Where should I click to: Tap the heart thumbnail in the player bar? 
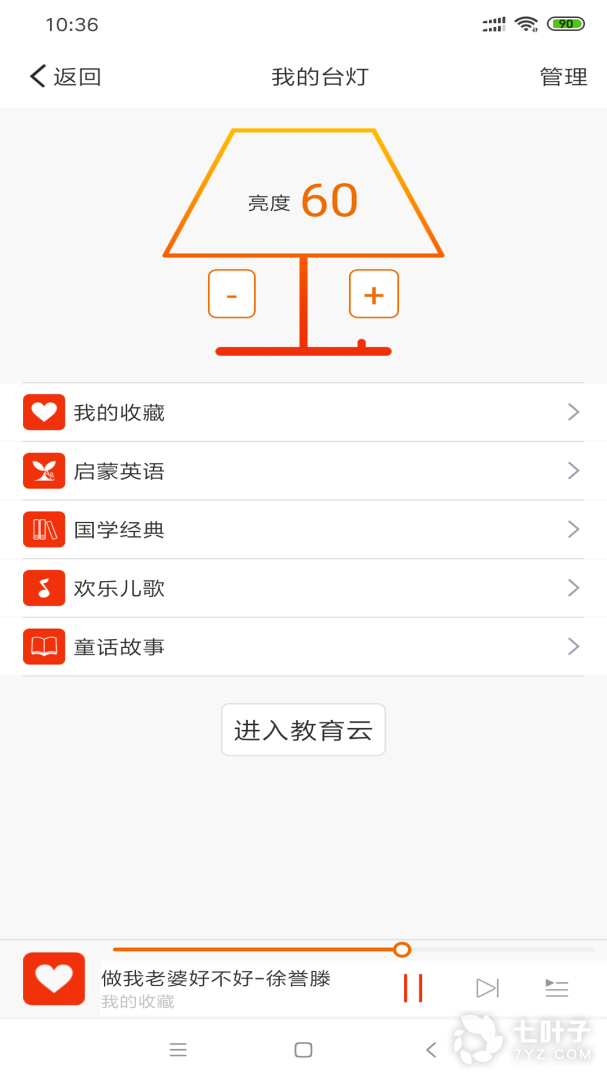pos(54,979)
